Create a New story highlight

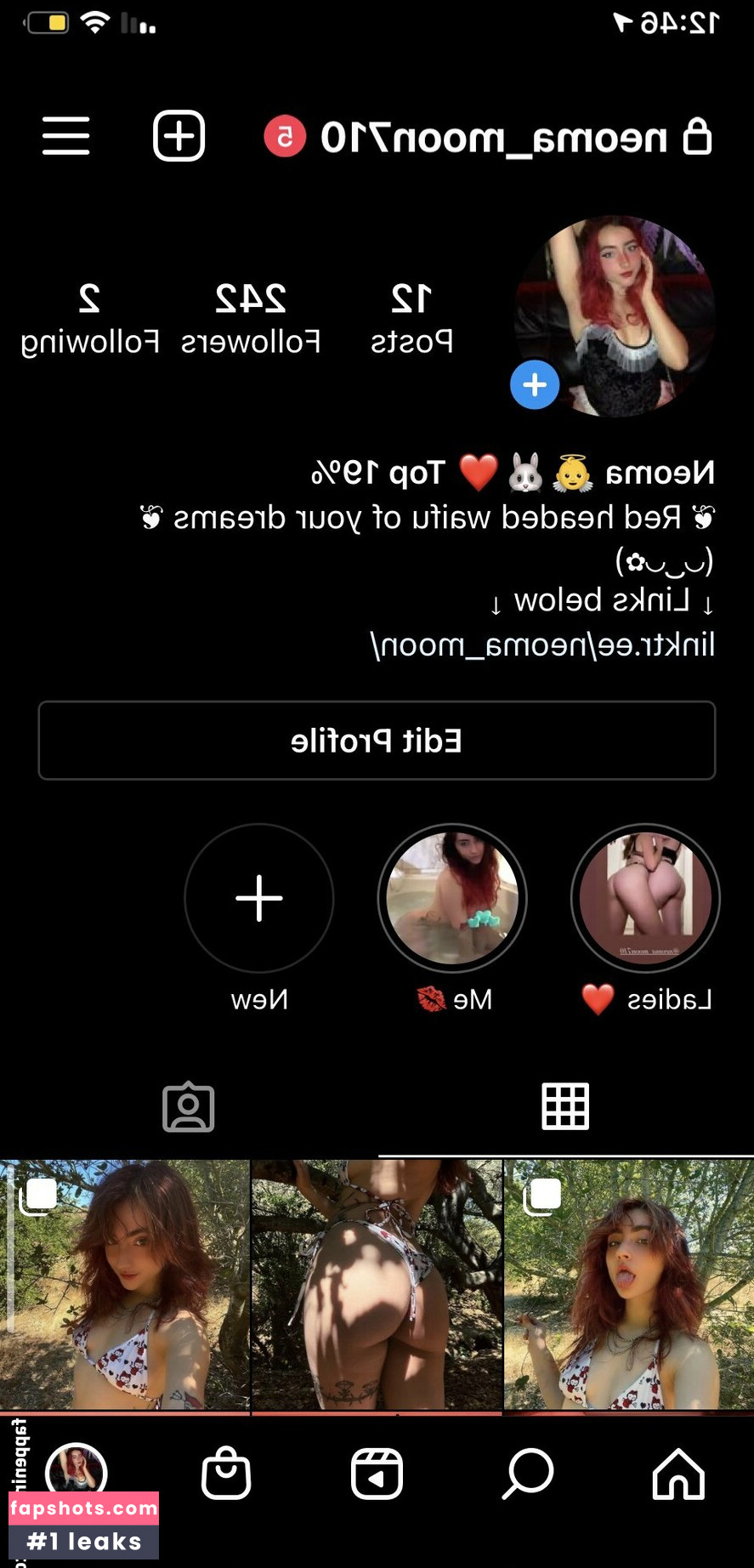tap(259, 899)
